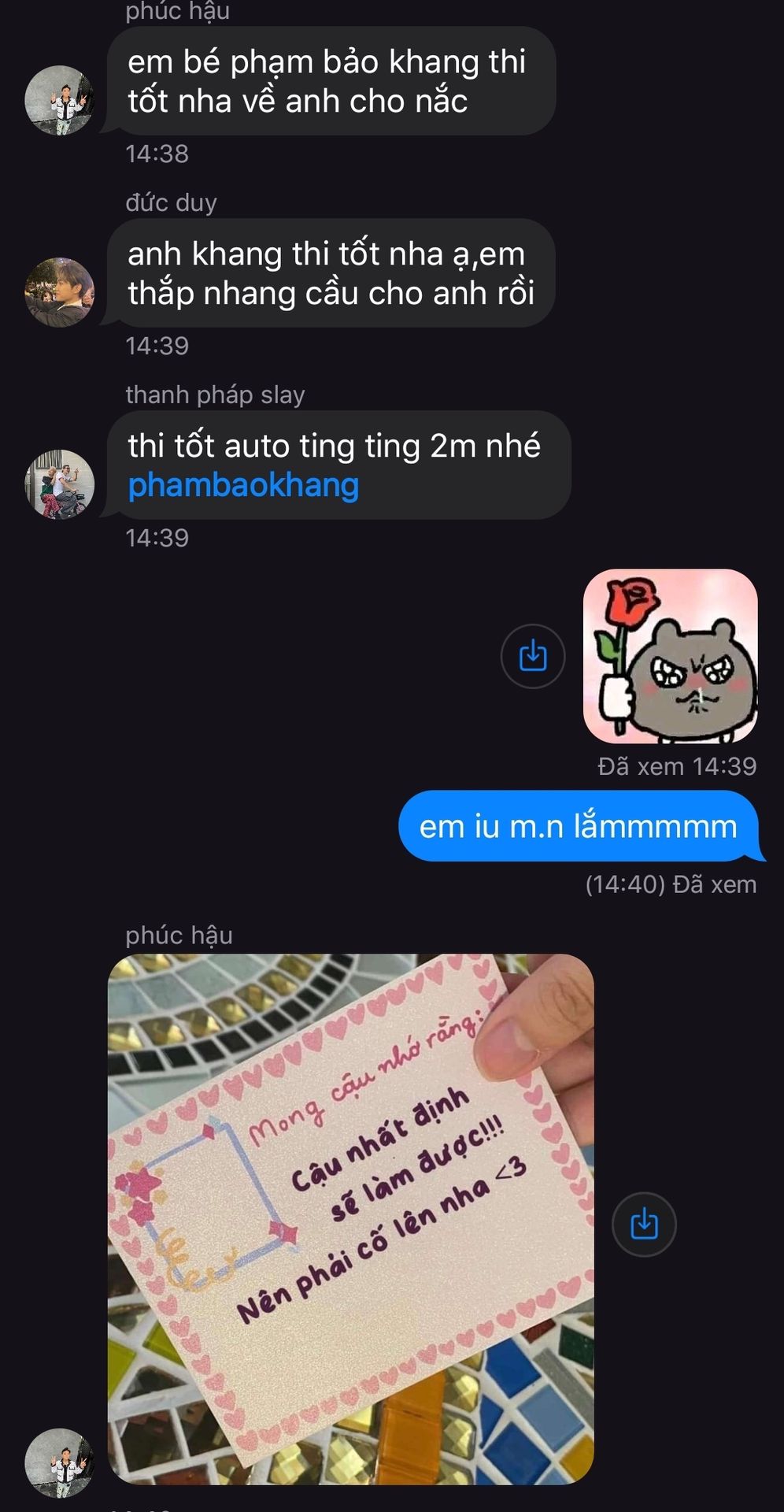Image resolution: width=784 pixels, height=1512 pixels.
Task: Open phúc hậu's avatar beside the nắc message
Action: (x=60, y=100)
